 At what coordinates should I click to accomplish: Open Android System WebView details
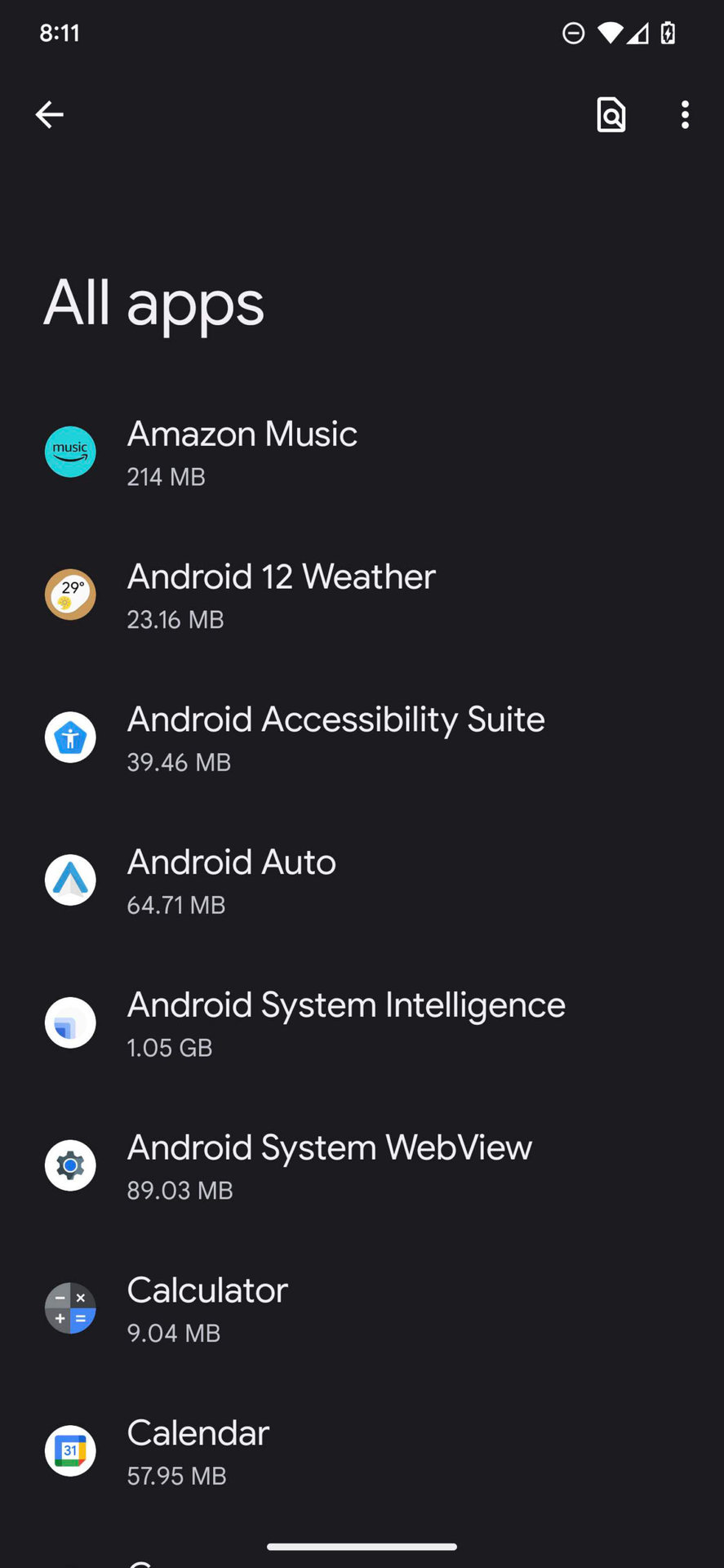[x=329, y=1166]
